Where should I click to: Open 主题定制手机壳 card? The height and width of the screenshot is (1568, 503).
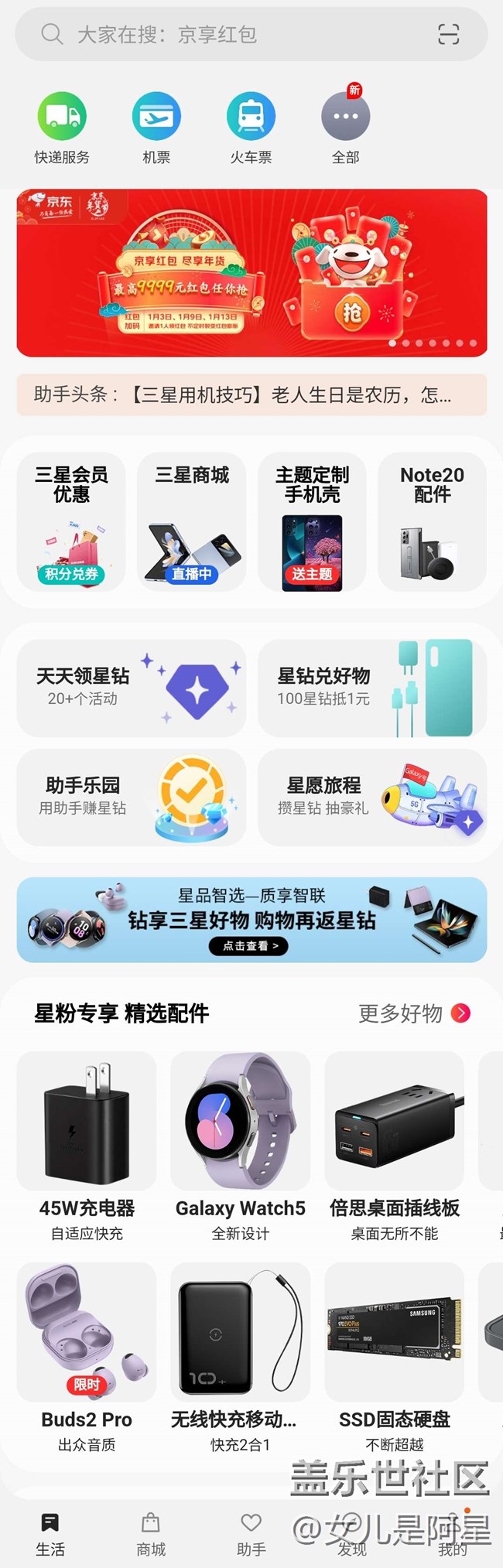pyautogui.click(x=312, y=522)
